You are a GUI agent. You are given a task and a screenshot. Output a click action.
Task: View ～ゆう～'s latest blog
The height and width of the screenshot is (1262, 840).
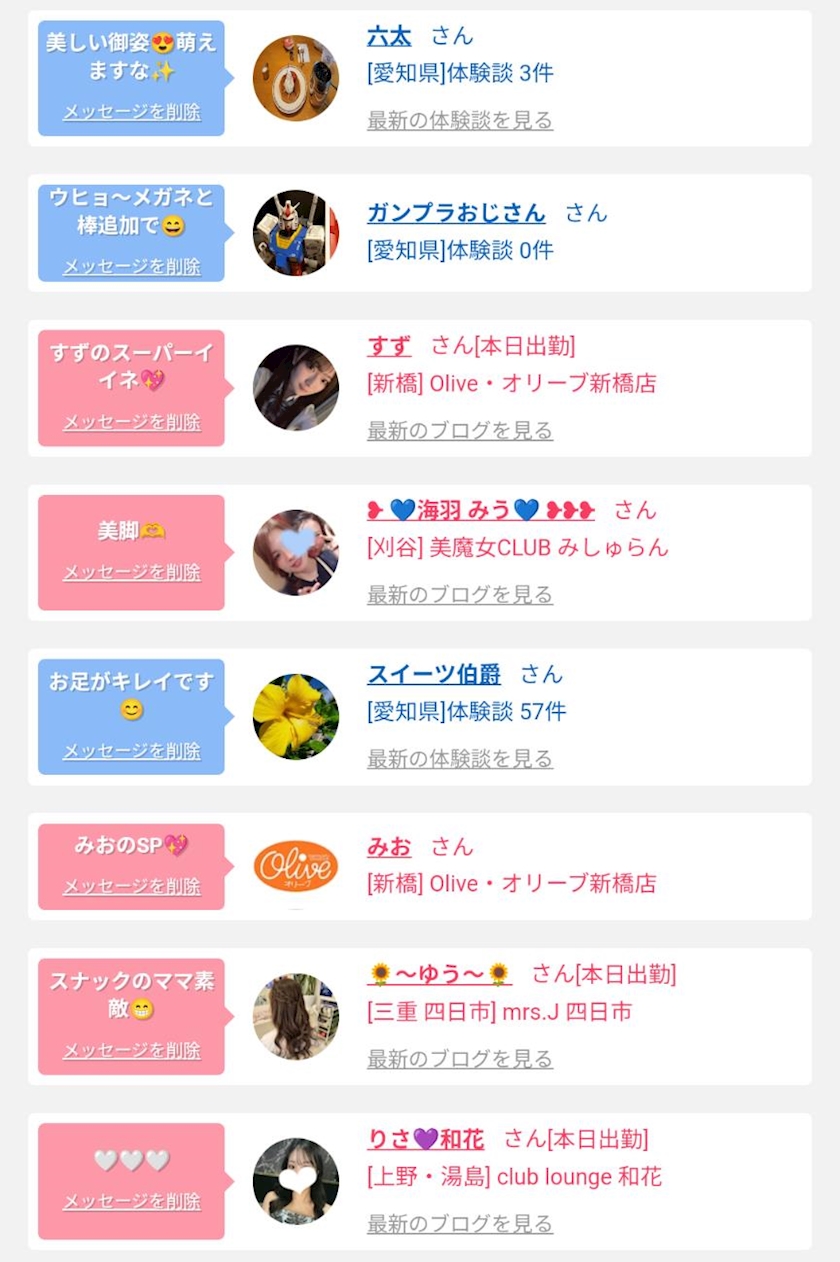tap(460, 1059)
